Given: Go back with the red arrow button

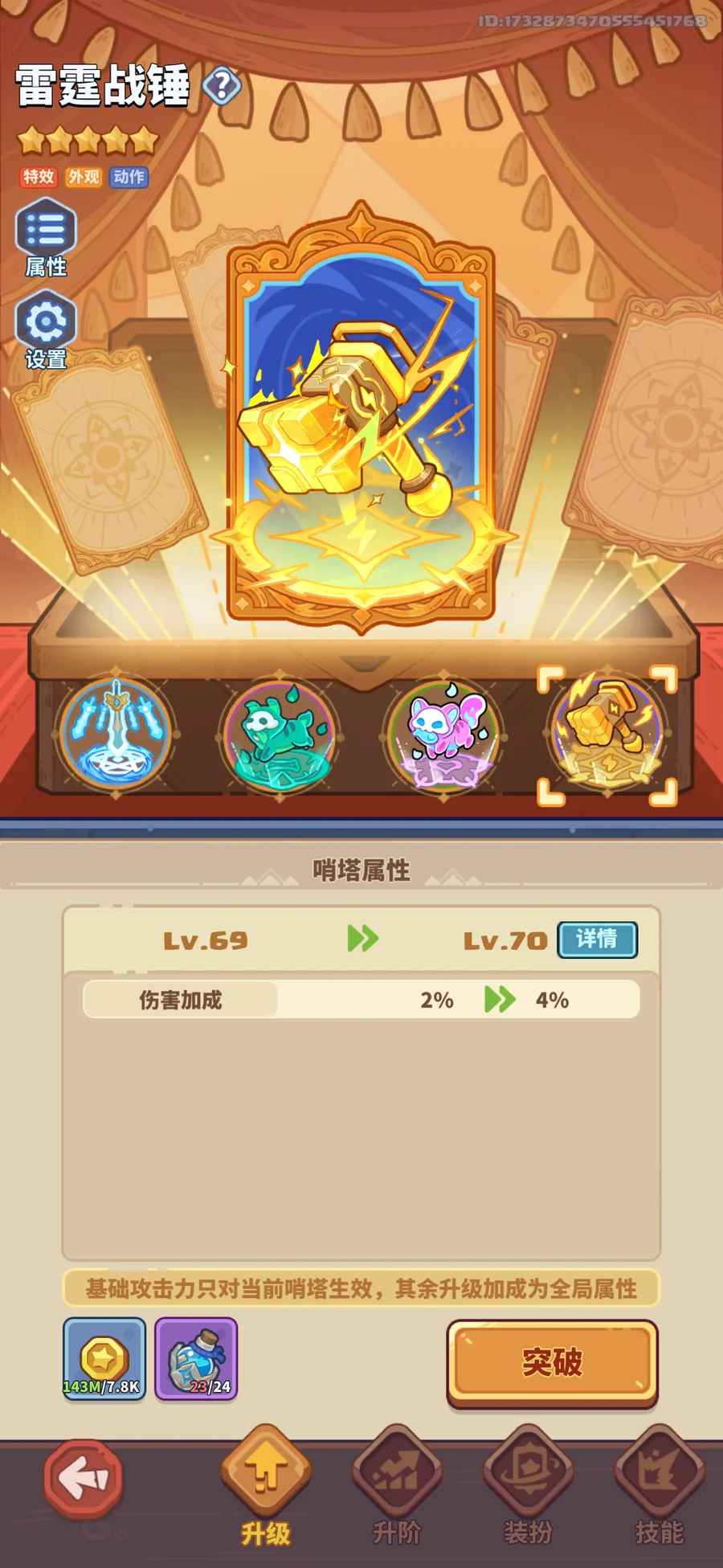Looking at the screenshot, I should [x=84, y=1477].
